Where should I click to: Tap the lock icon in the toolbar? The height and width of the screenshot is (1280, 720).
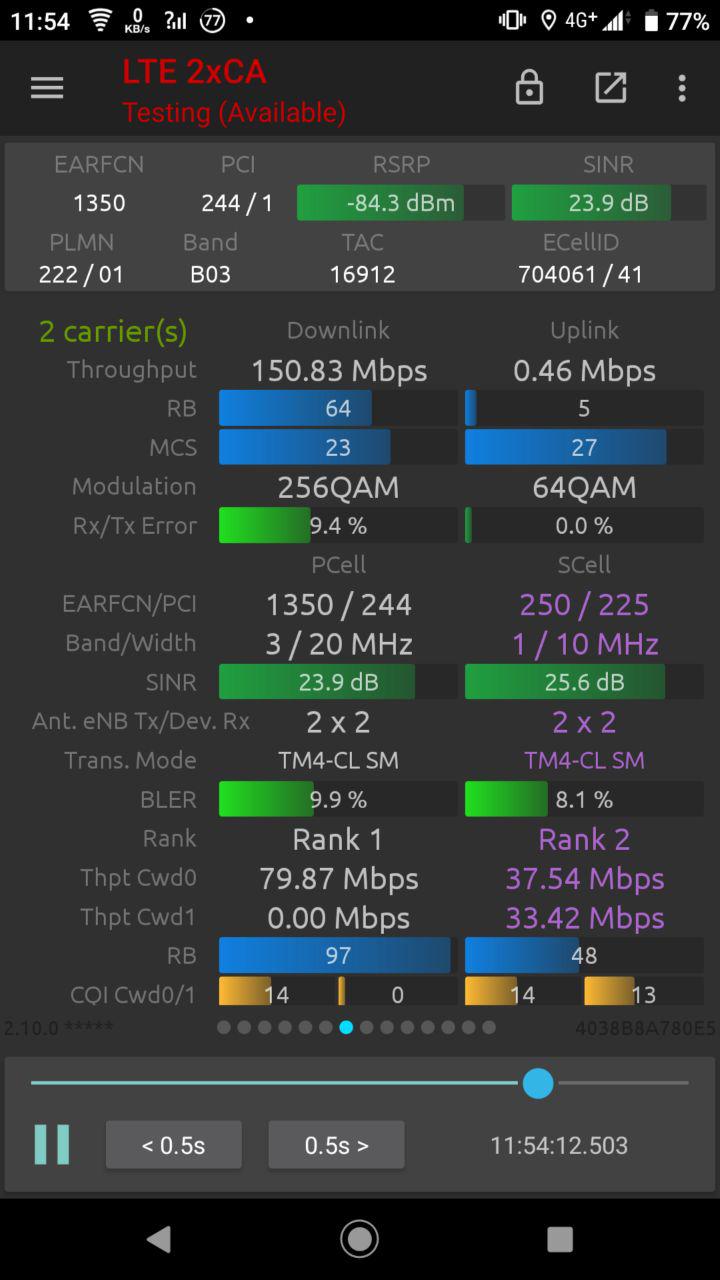pyautogui.click(x=529, y=88)
